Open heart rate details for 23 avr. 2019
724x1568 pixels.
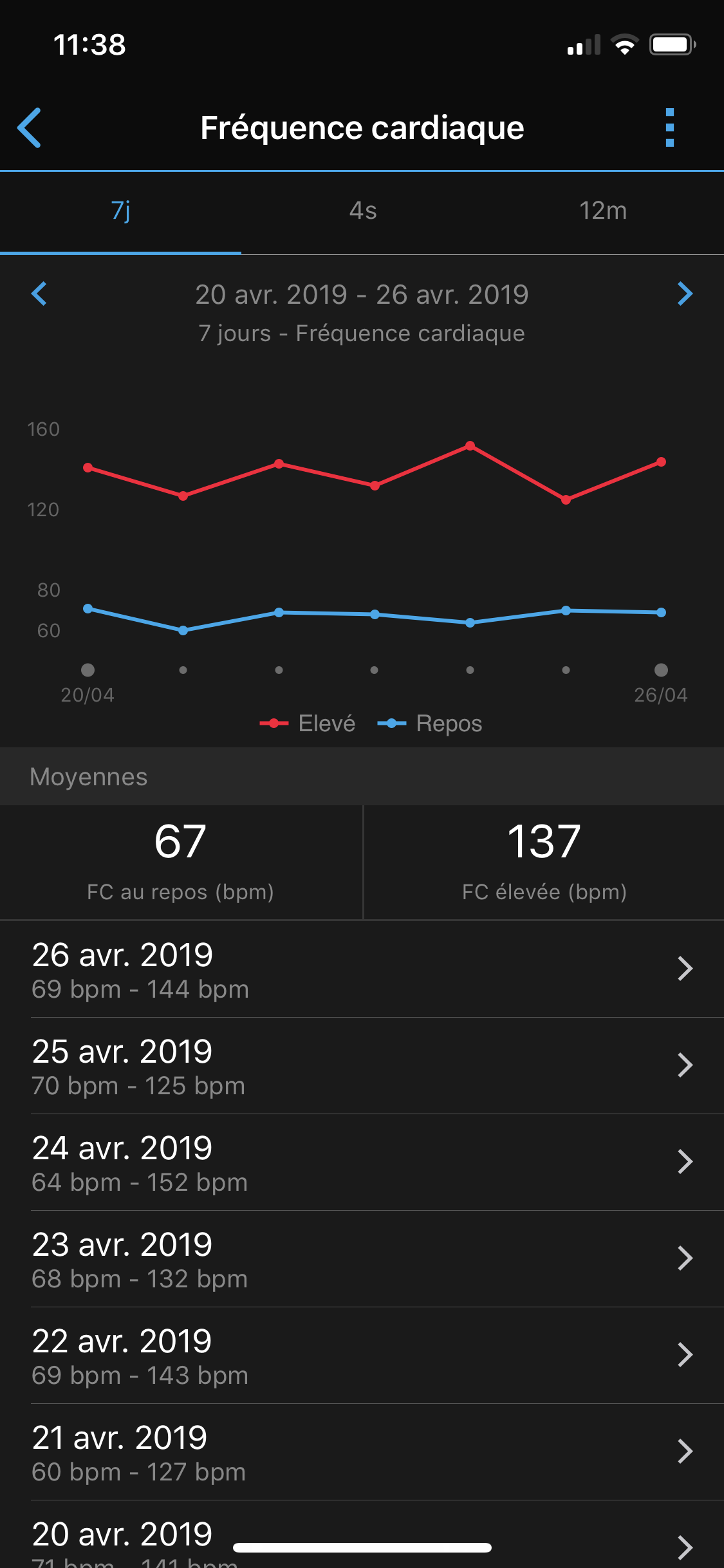362,1259
